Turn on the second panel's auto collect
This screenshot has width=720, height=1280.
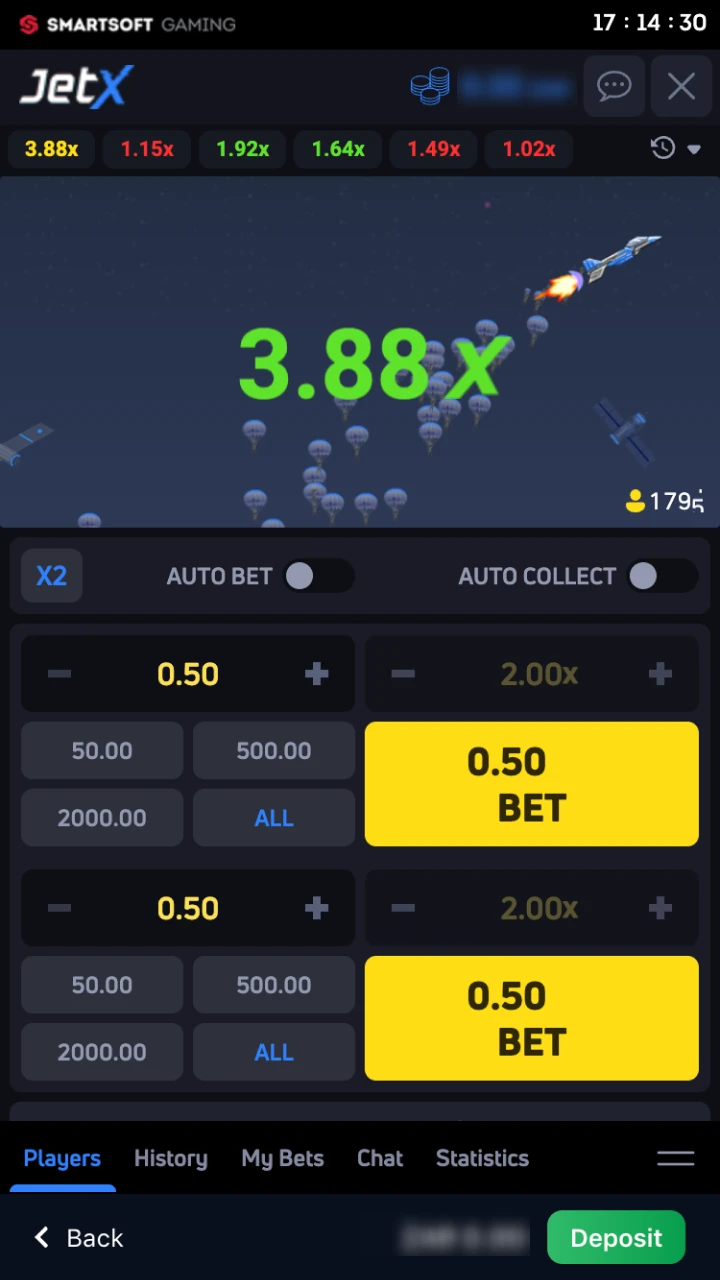(x=532, y=908)
